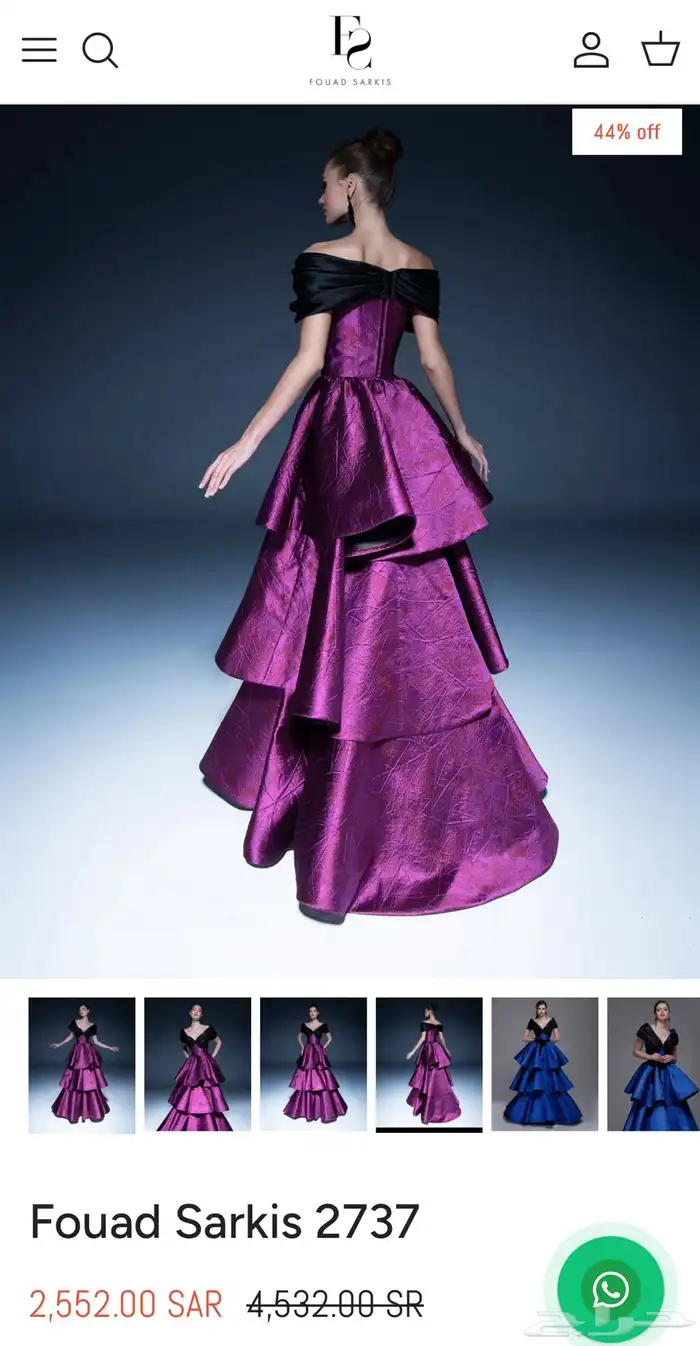Select the second purple dress thumbnail

[198, 1064]
